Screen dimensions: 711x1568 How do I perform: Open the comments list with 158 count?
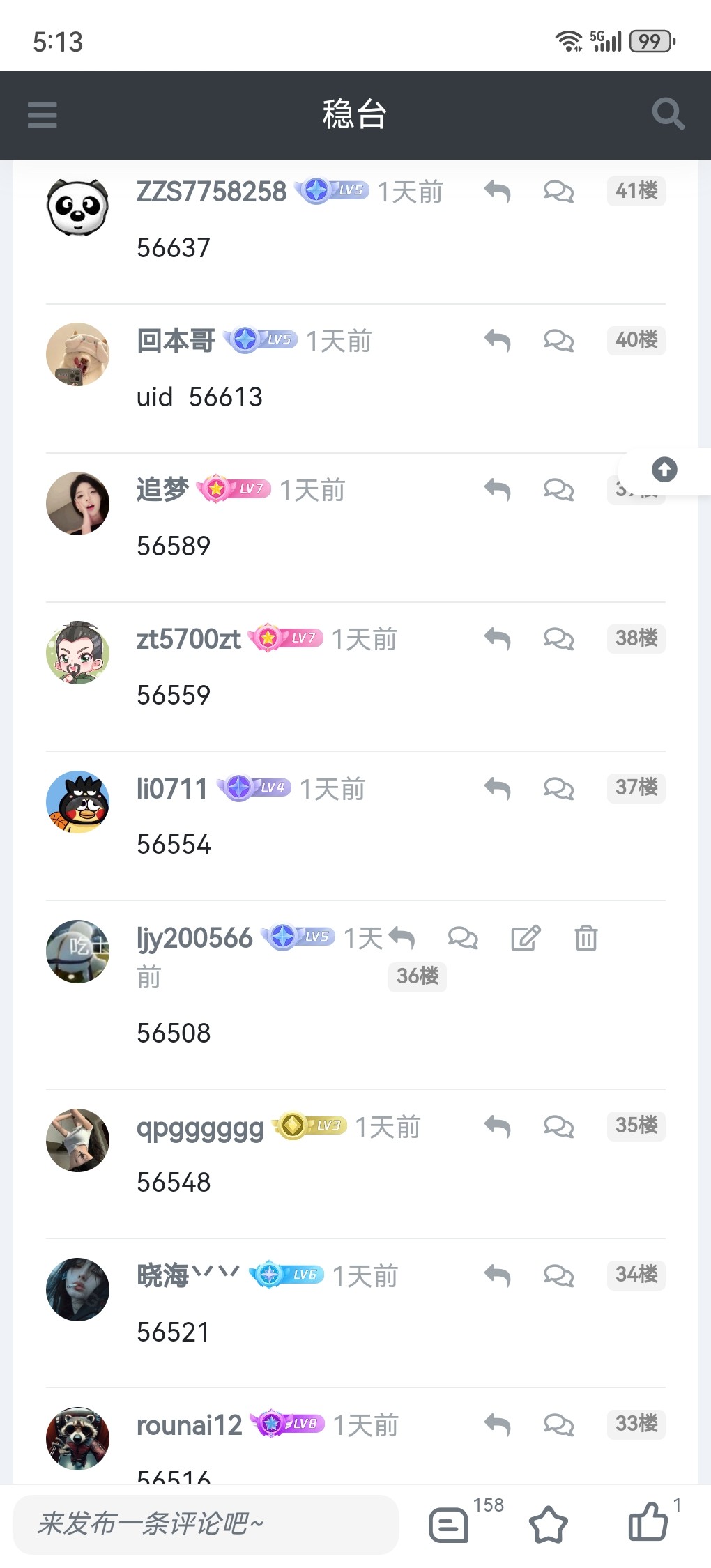pos(449,1525)
